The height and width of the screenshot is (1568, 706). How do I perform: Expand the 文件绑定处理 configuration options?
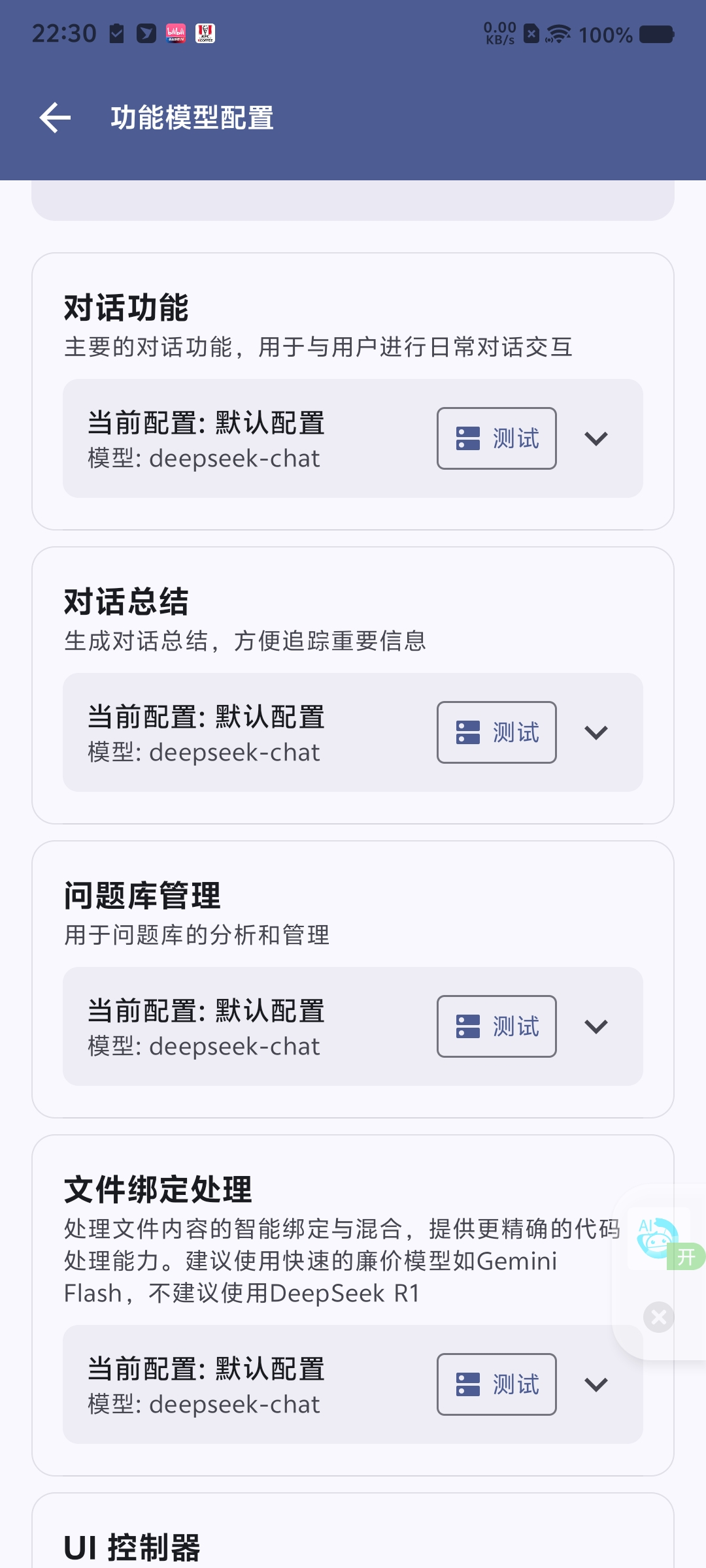click(595, 1384)
